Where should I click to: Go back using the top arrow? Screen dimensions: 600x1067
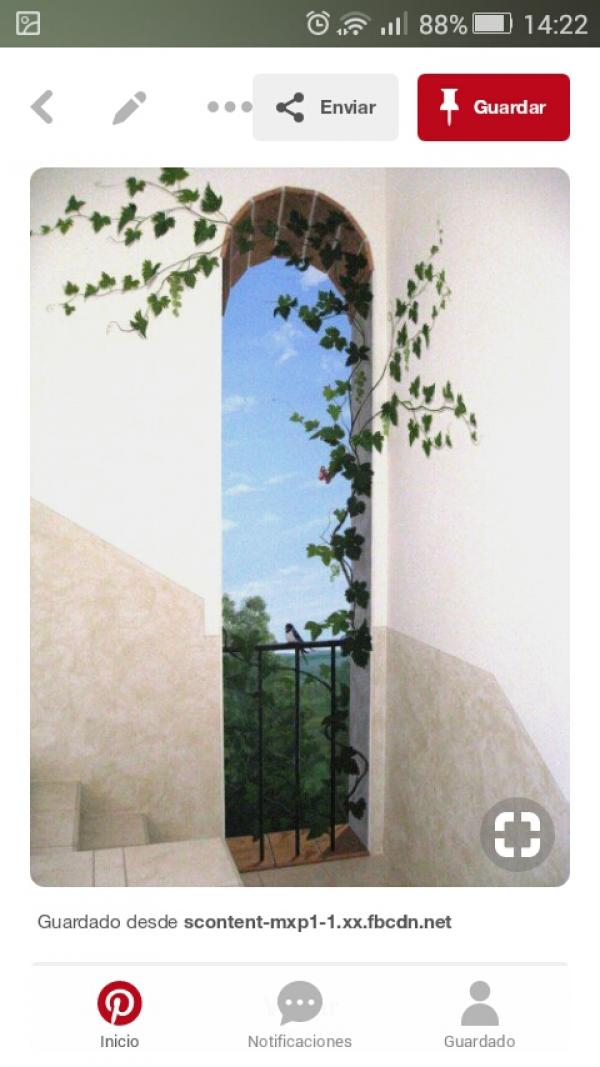pos(42,107)
